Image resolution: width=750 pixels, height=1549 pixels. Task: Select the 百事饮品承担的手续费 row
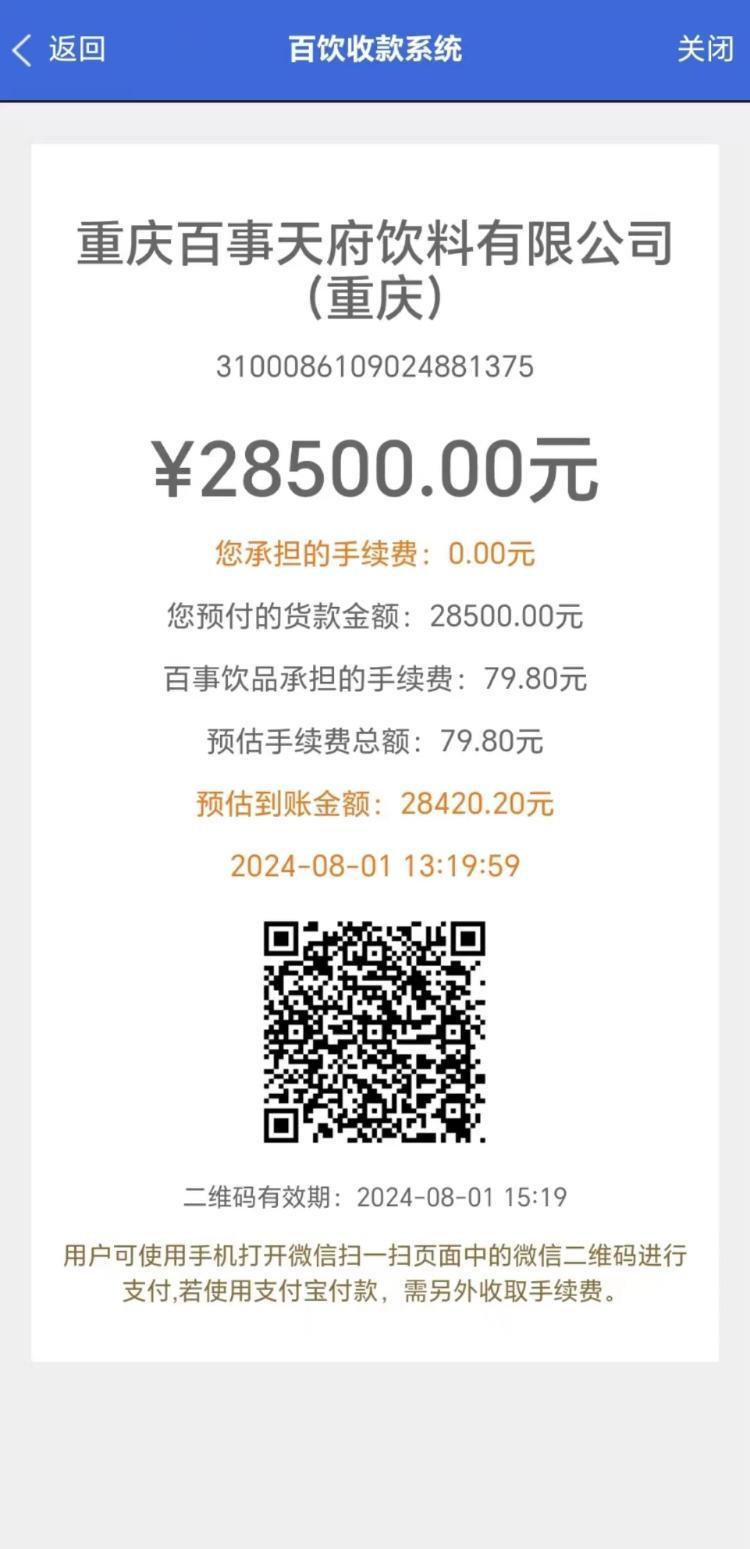click(375, 679)
